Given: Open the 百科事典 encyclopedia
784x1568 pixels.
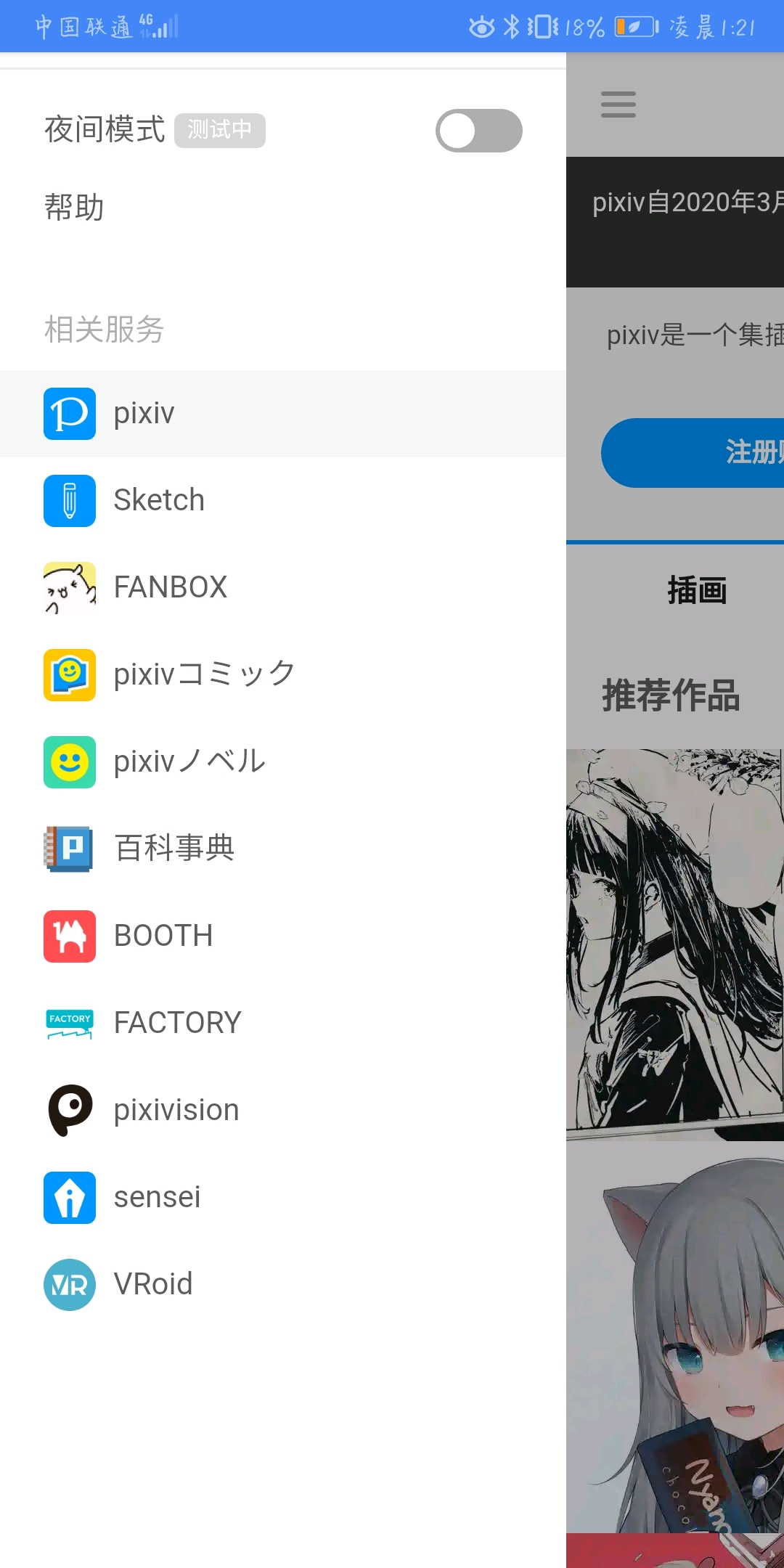Looking at the screenshot, I should tap(283, 849).
